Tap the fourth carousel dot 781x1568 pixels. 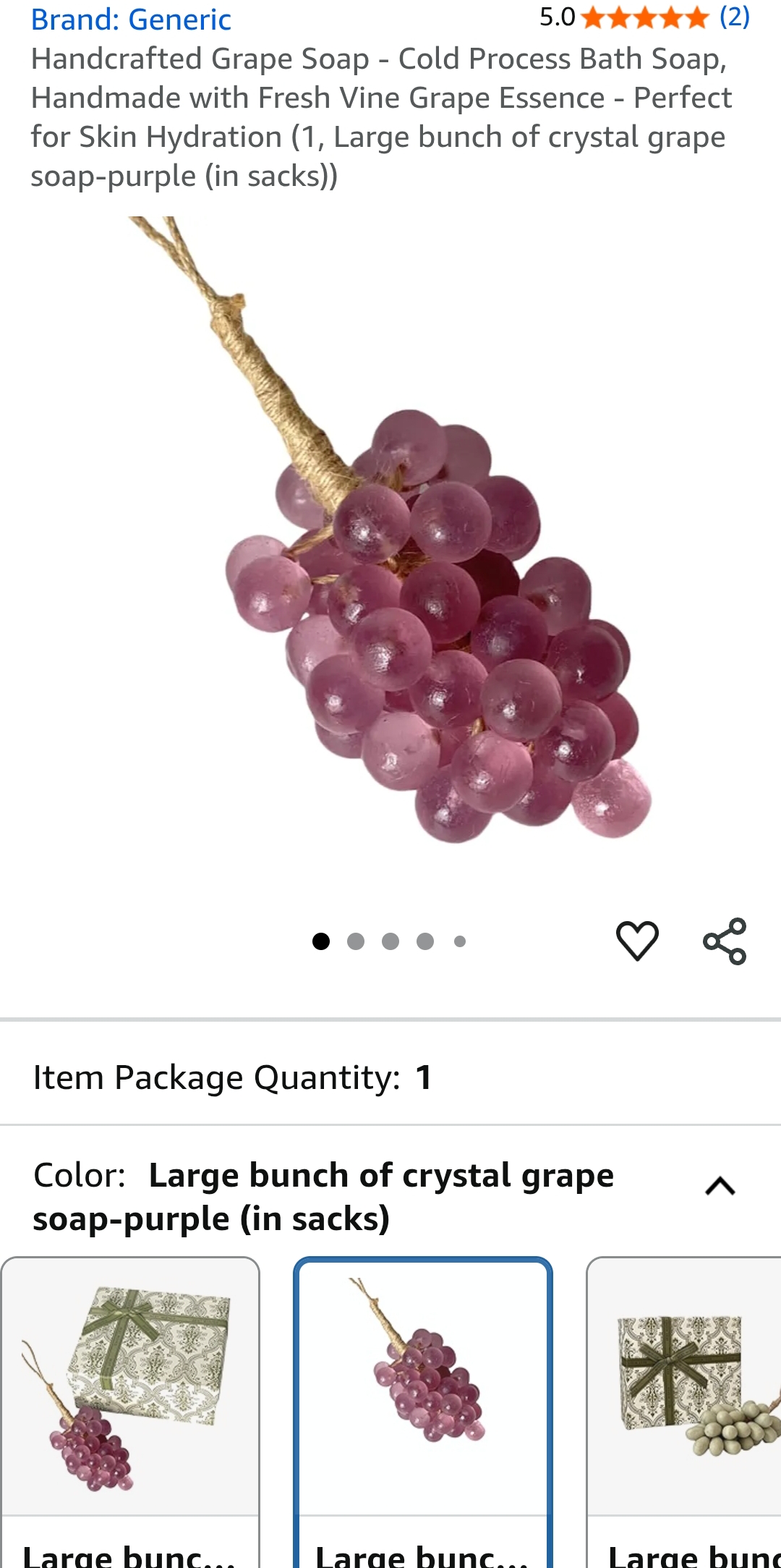(x=424, y=940)
